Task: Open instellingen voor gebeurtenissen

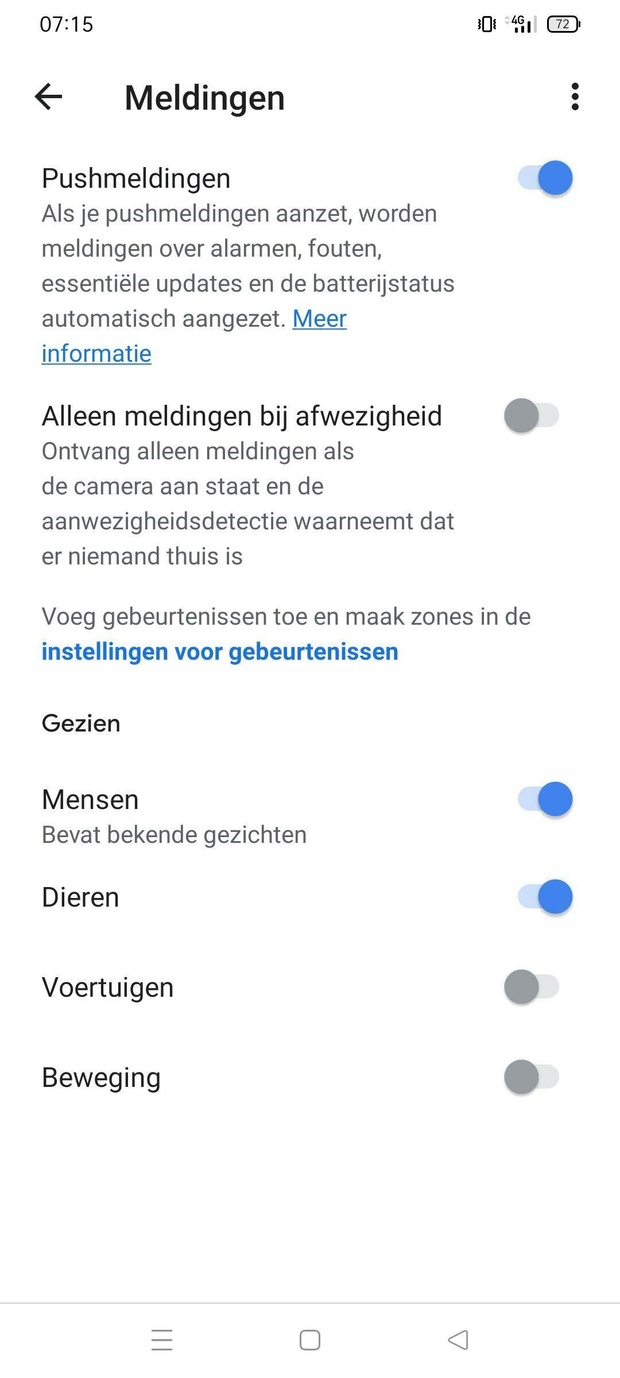Action: (220, 652)
